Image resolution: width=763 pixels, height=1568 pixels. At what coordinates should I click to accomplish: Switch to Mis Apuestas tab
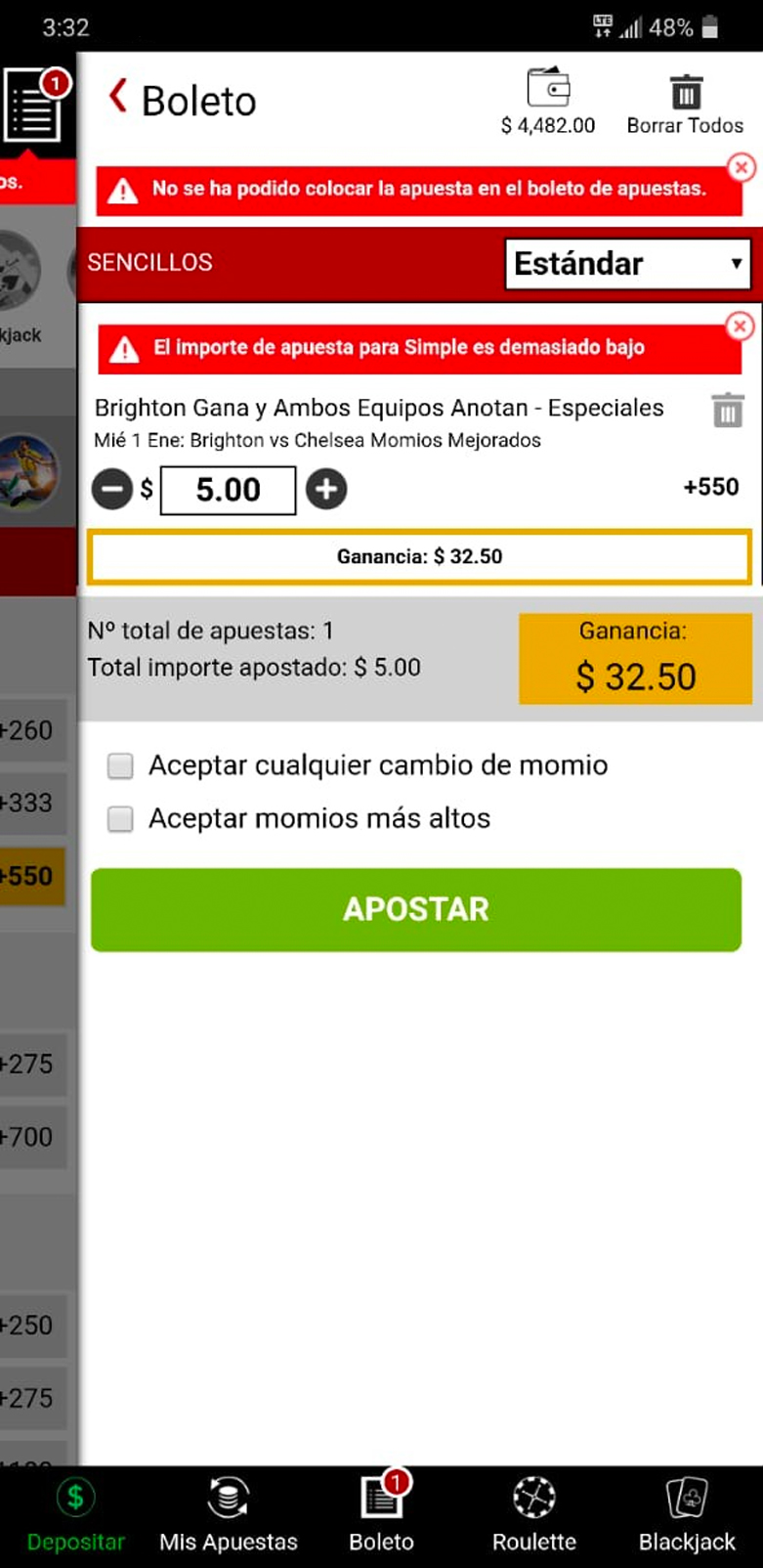click(229, 1516)
